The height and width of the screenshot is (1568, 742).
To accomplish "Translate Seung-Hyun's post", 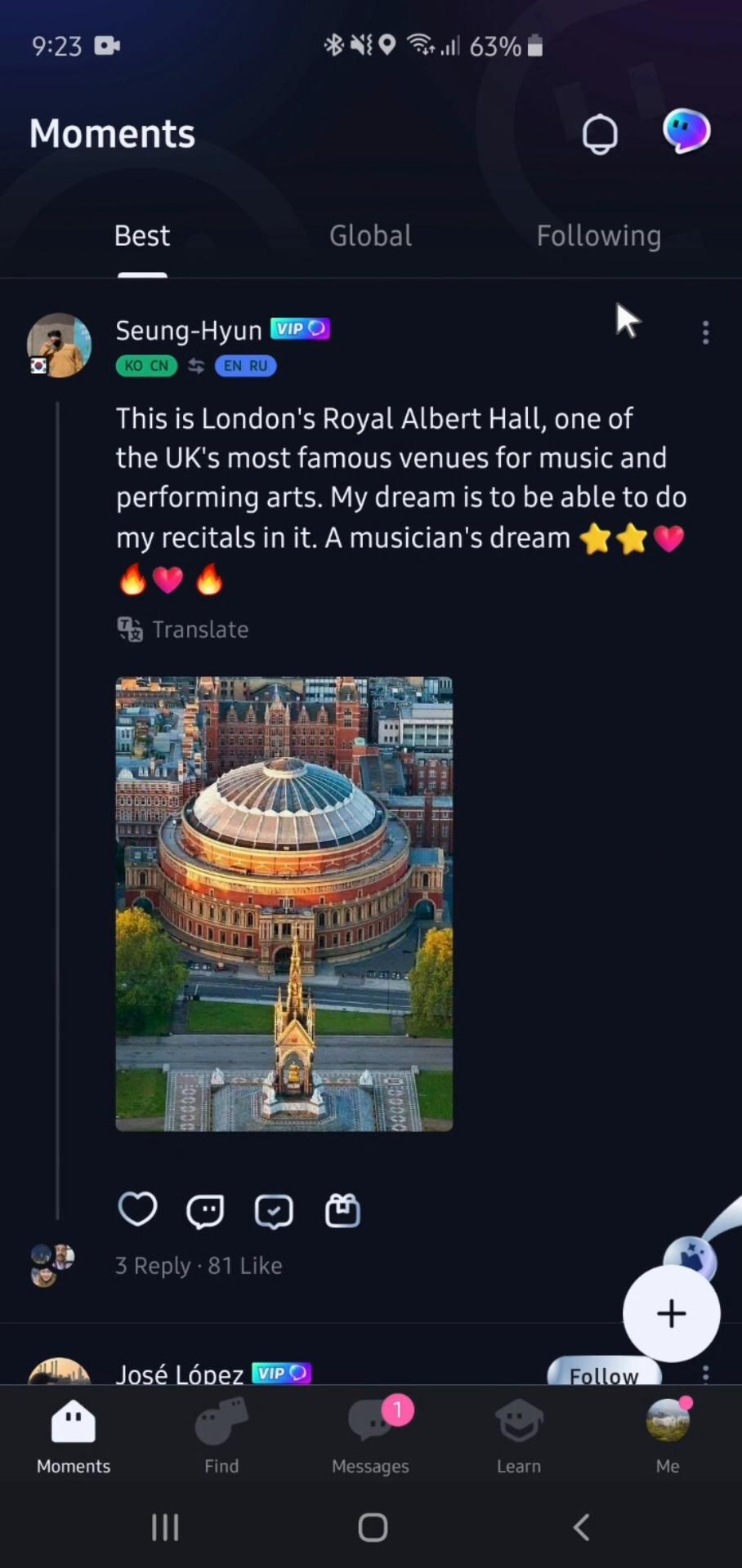I will [183, 630].
